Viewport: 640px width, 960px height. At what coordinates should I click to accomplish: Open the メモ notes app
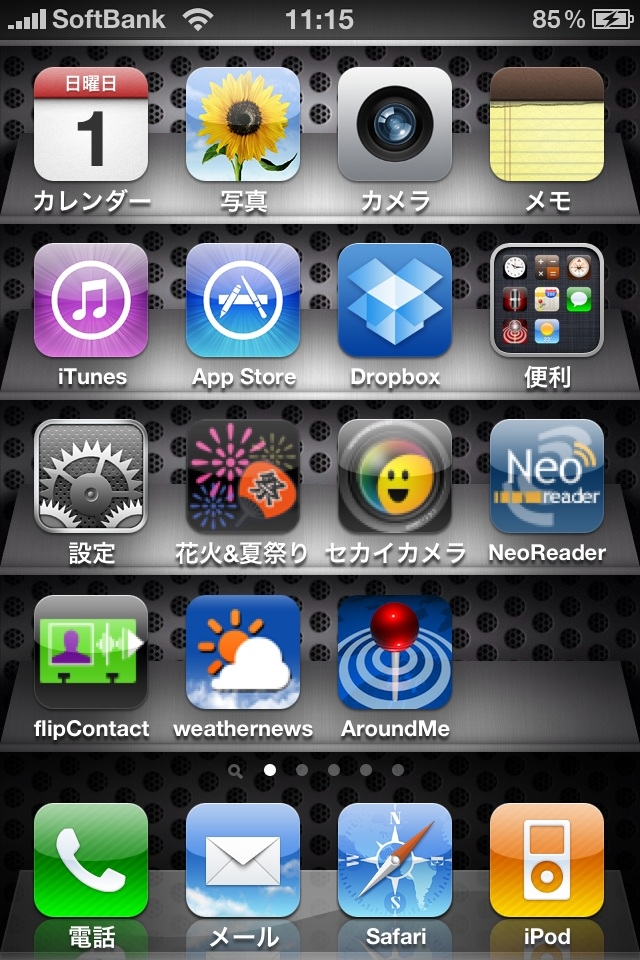547,124
